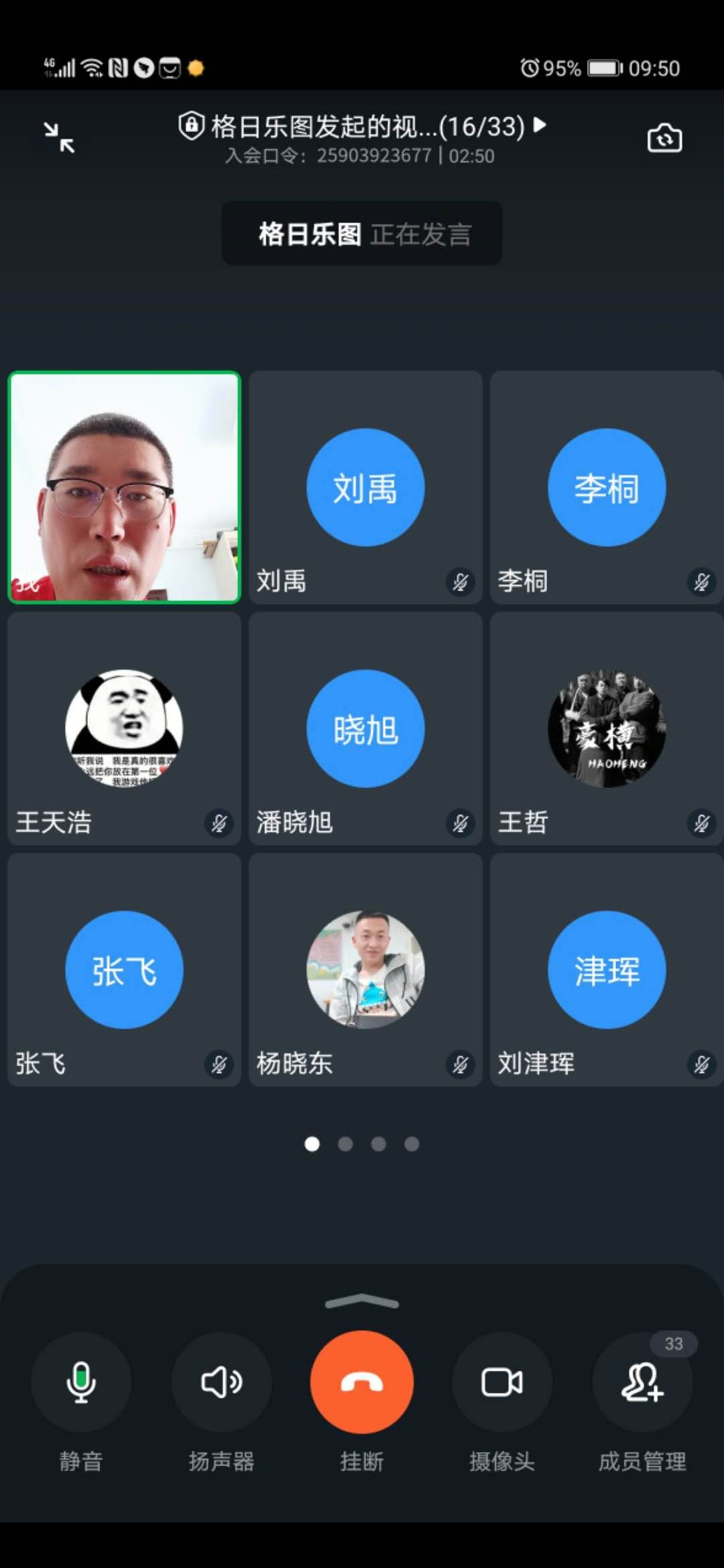Toggle the 摄像头 camera
The image size is (724, 1568).
[x=502, y=1382]
